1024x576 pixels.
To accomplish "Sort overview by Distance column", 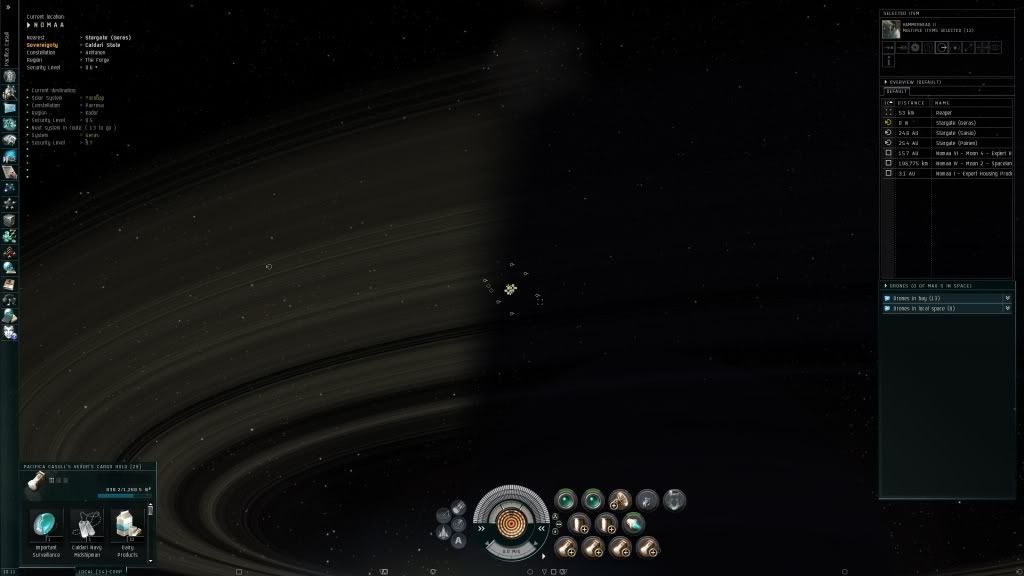I will 911,102.
